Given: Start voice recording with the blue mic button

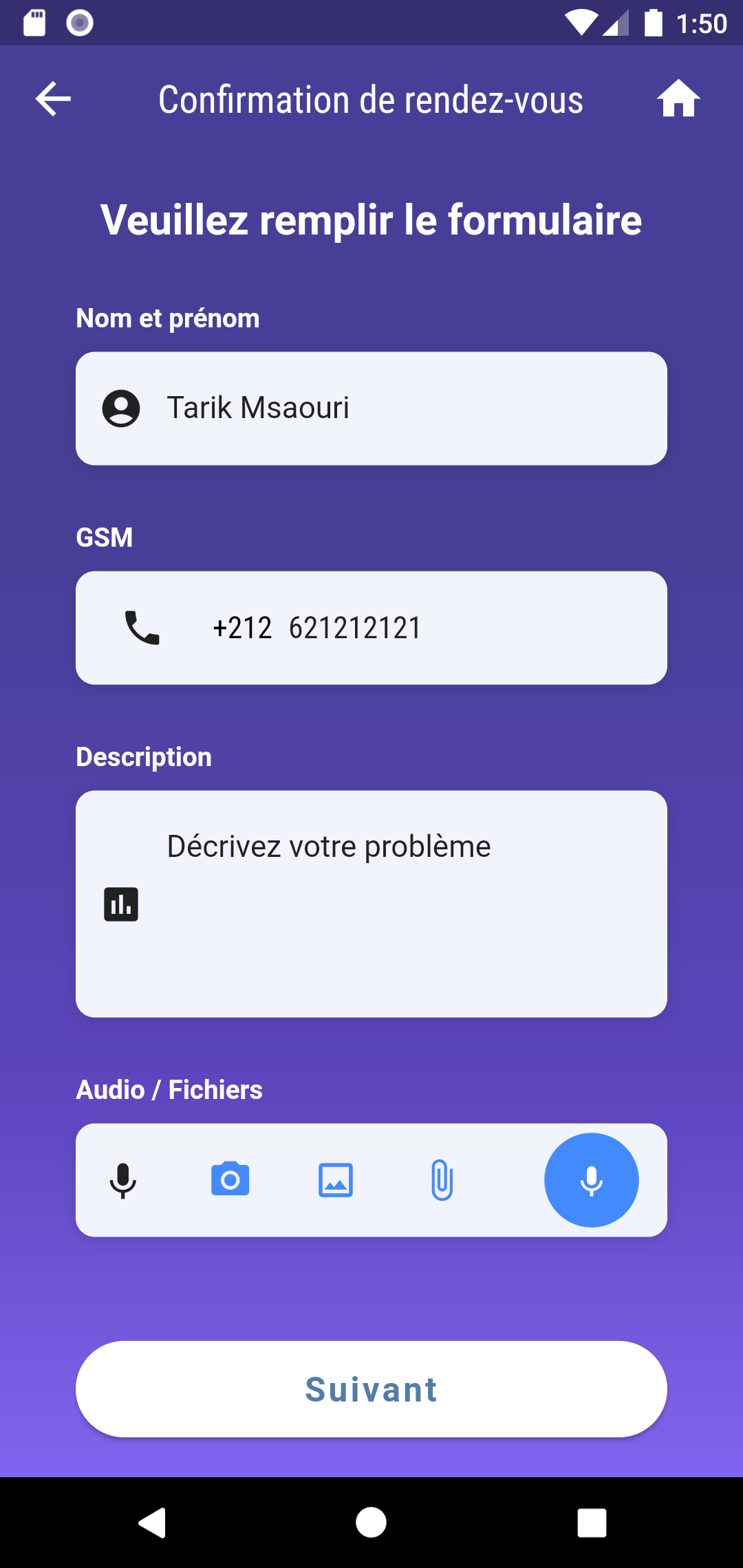Looking at the screenshot, I should click(x=590, y=1179).
